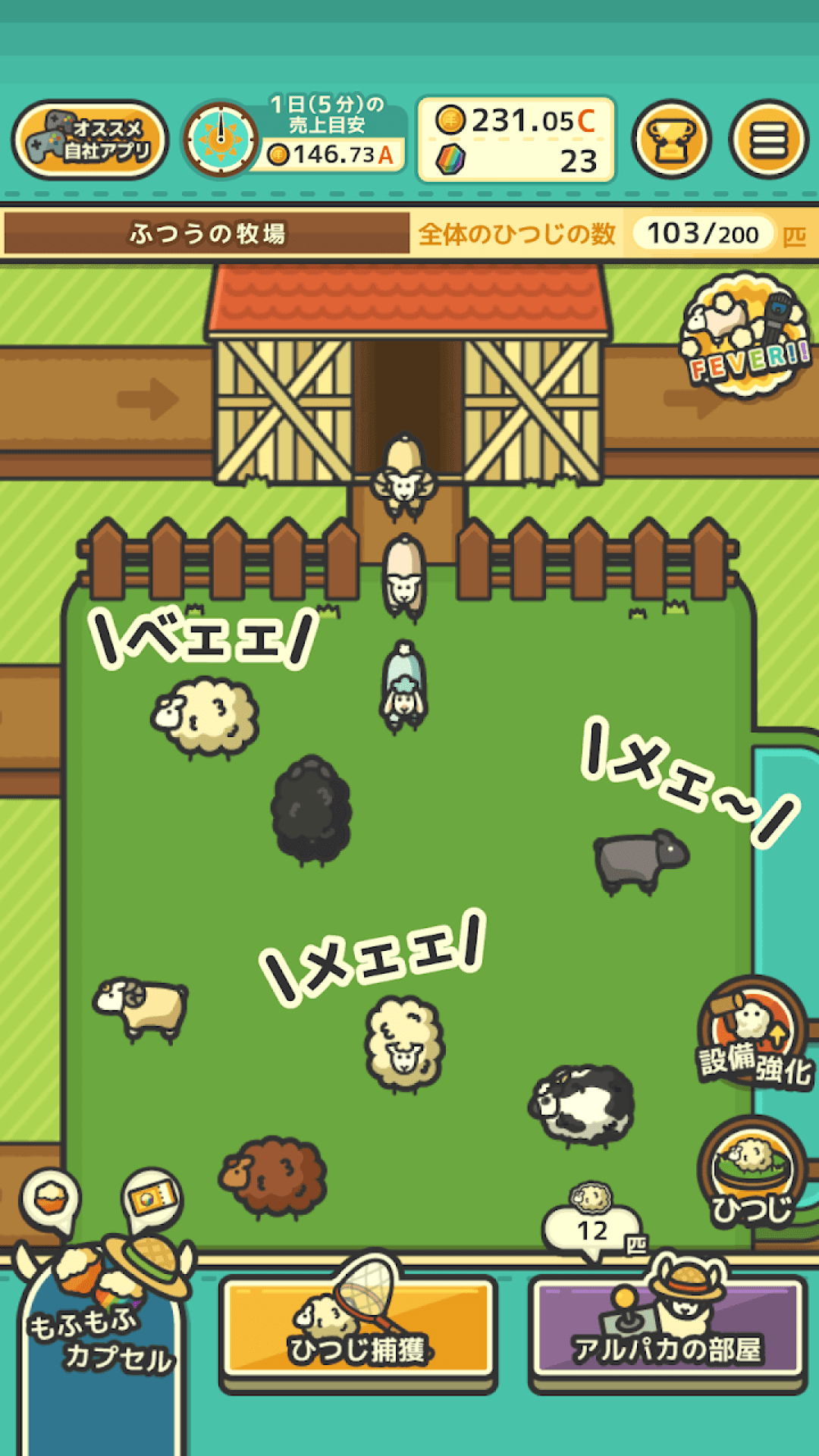Open the hamburger menu
Viewport: 819px width, 1456px height.
click(x=768, y=140)
